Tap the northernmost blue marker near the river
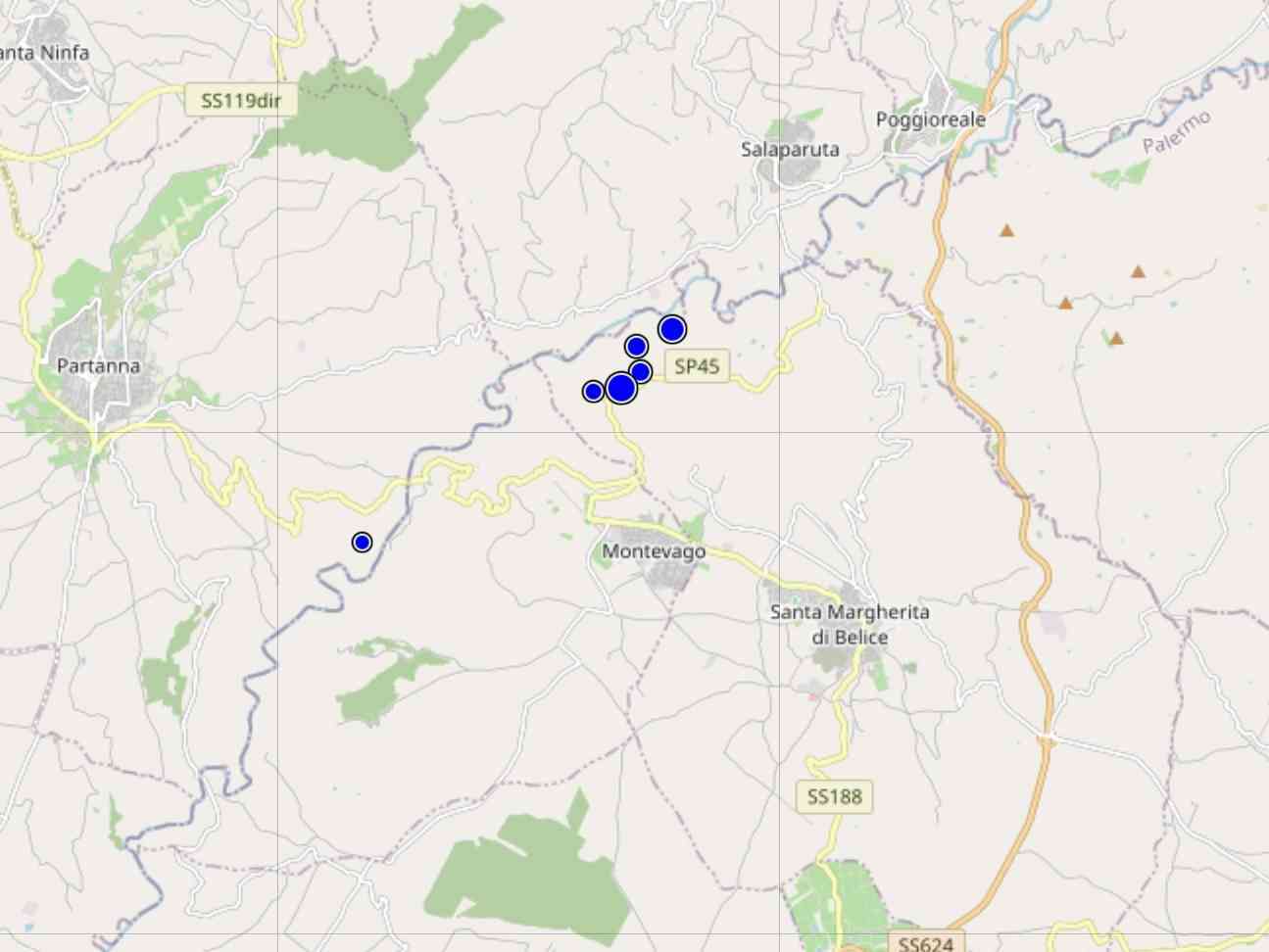1269x952 pixels. 671,329
